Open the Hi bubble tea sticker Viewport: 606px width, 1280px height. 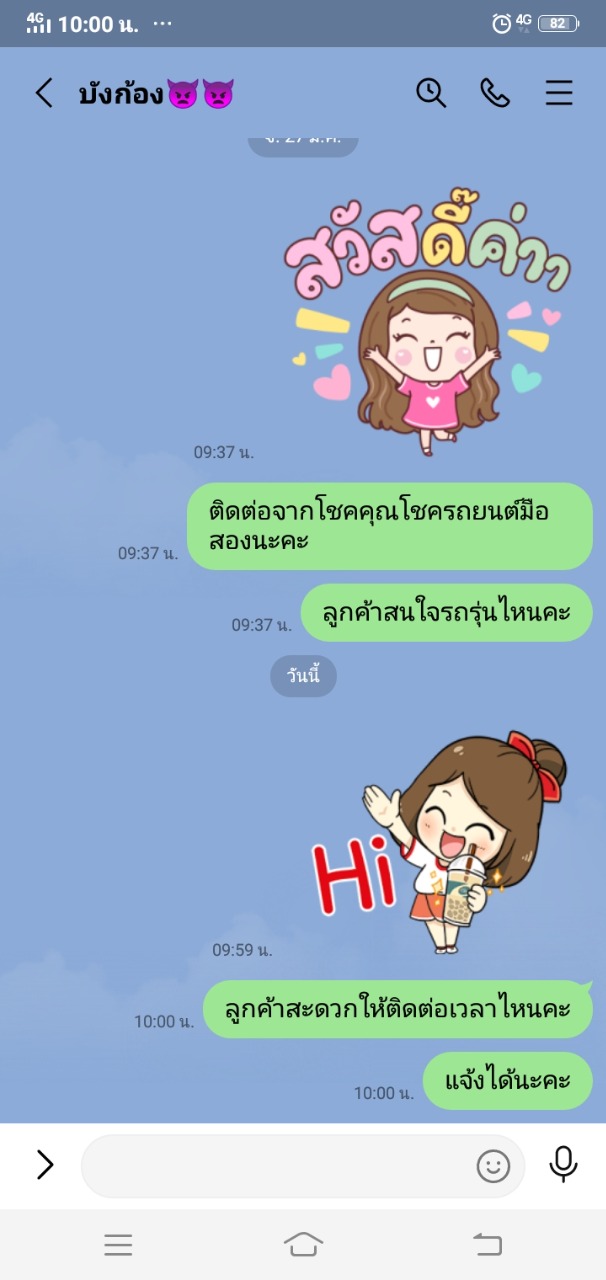pyautogui.click(x=440, y=842)
